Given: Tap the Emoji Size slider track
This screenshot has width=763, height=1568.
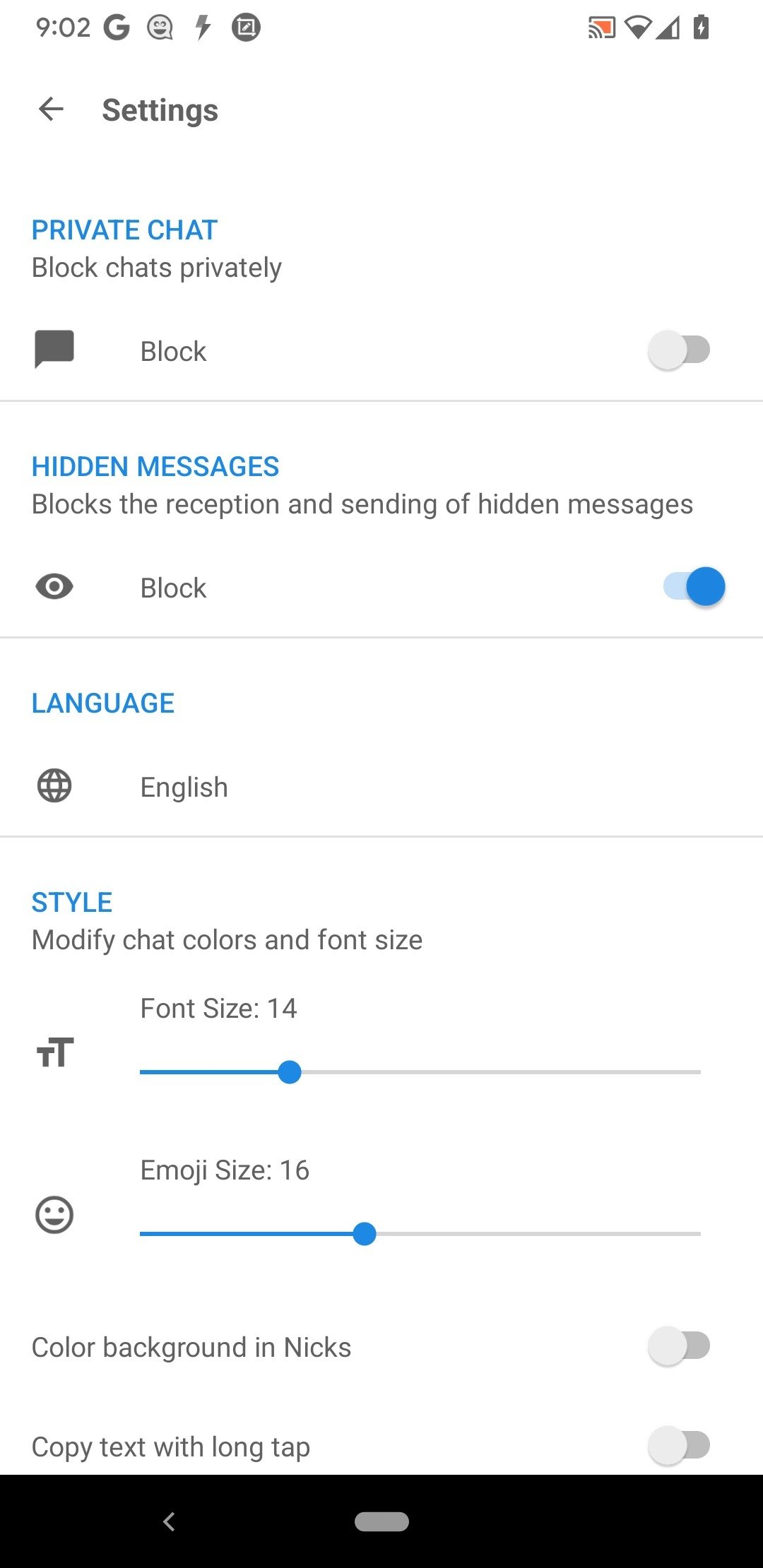Looking at the screenshot, I should click(x=420, y=1234).
